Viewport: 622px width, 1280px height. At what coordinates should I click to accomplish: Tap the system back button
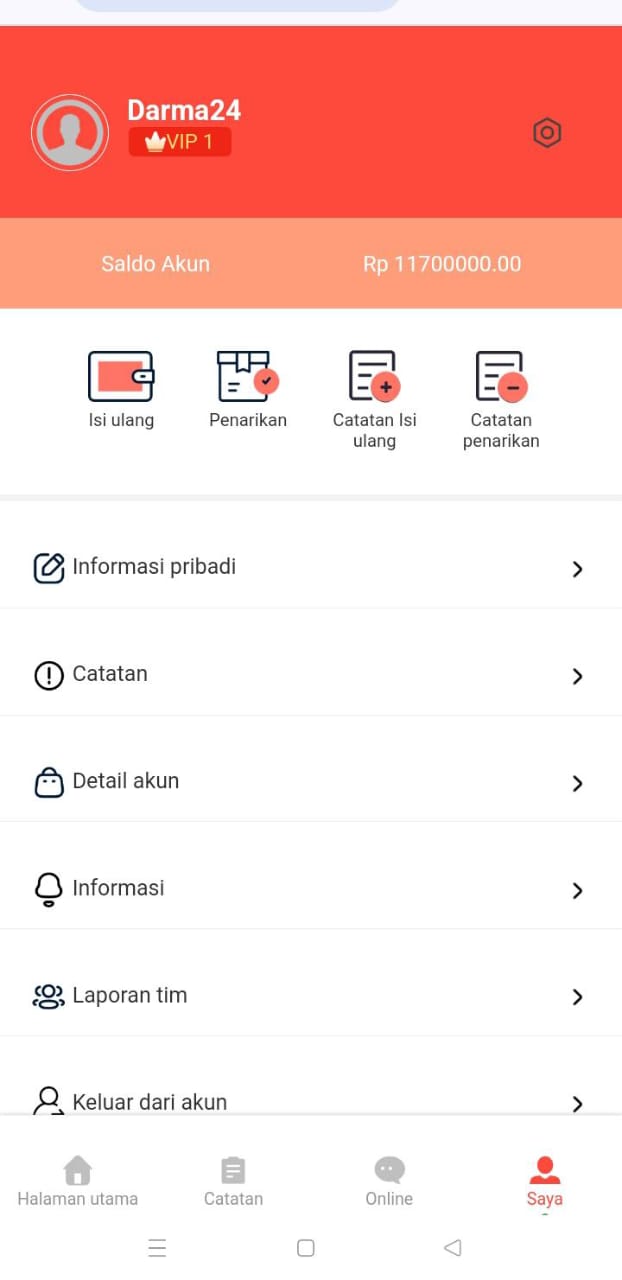[x=453, y=1248]
